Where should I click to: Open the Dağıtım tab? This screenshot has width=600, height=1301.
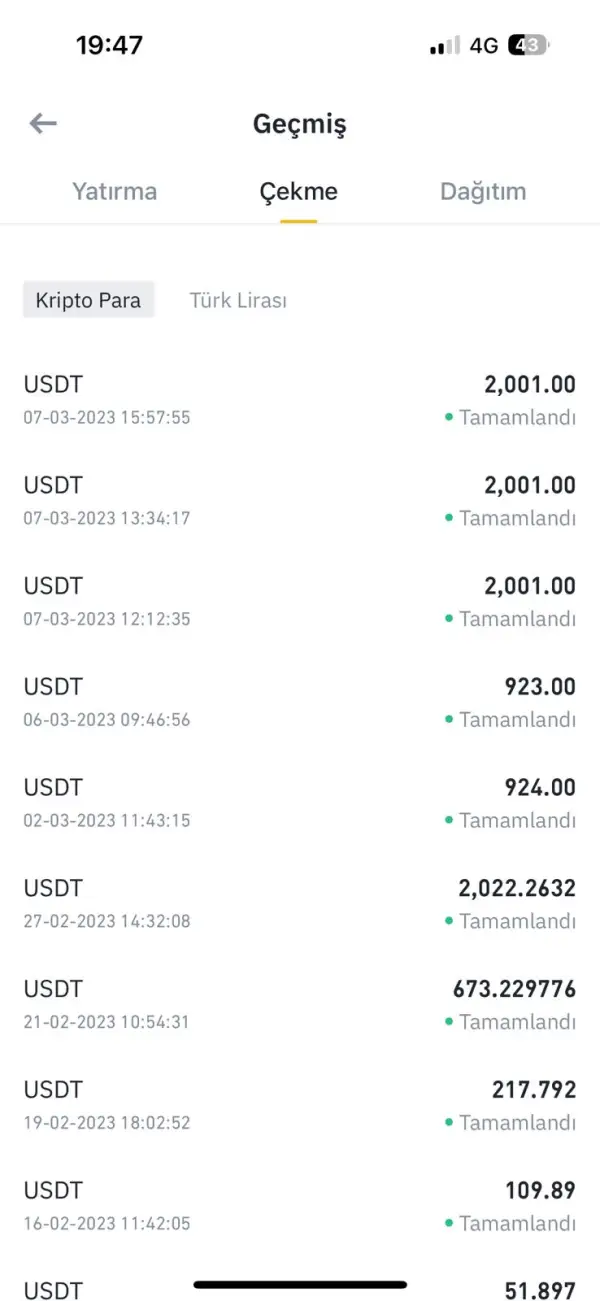pyautogui.click(x=483, y=191)
